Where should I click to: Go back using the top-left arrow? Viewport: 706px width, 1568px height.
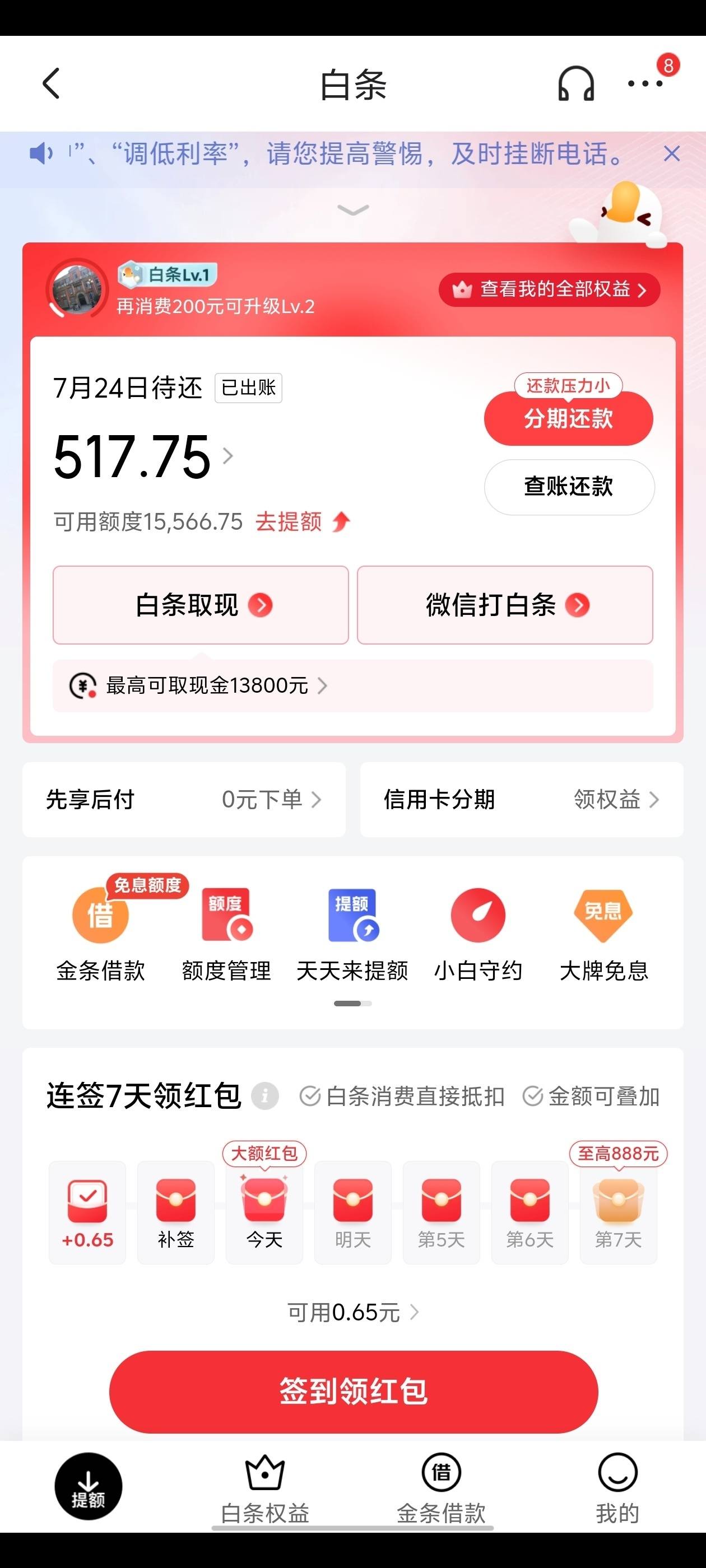(51, 83)
